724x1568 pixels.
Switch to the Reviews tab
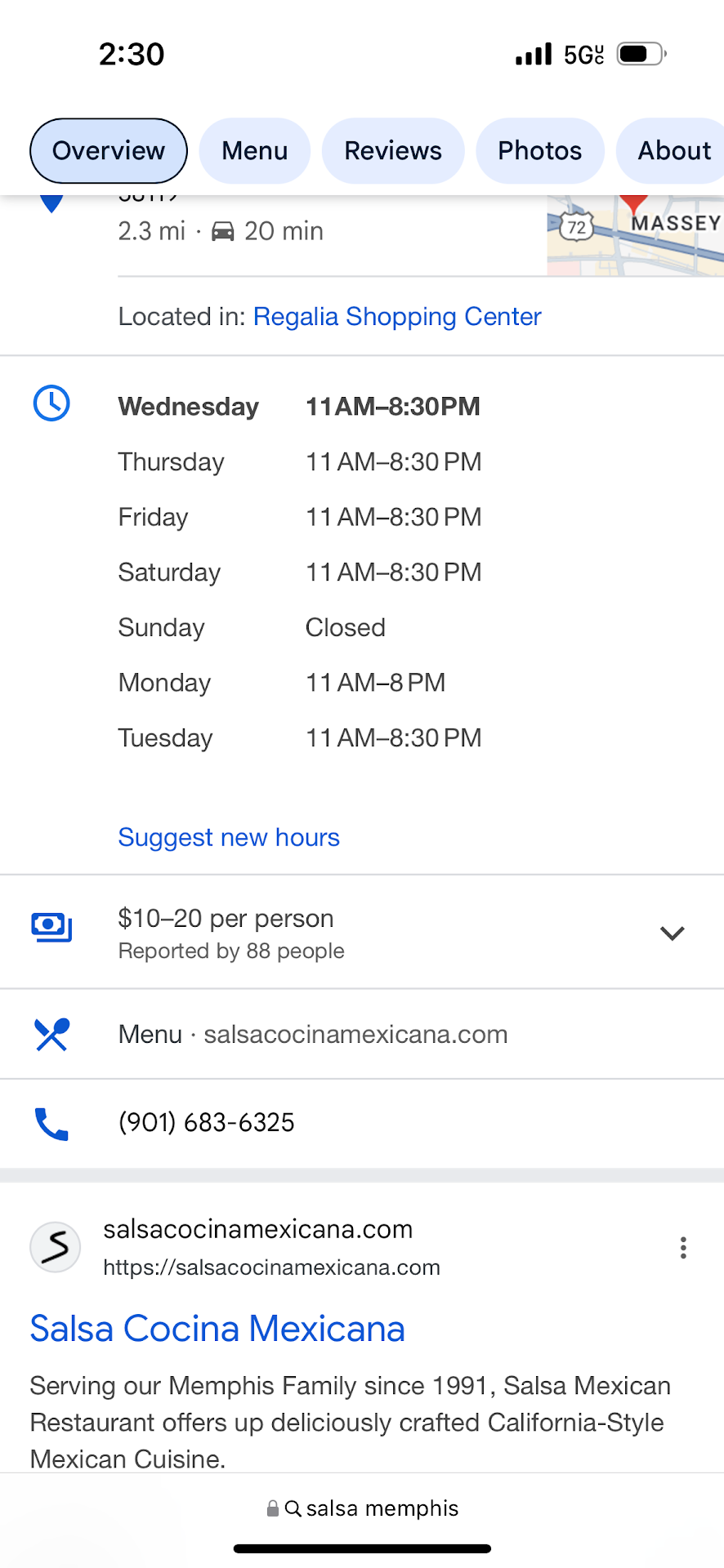coord(392,151)
